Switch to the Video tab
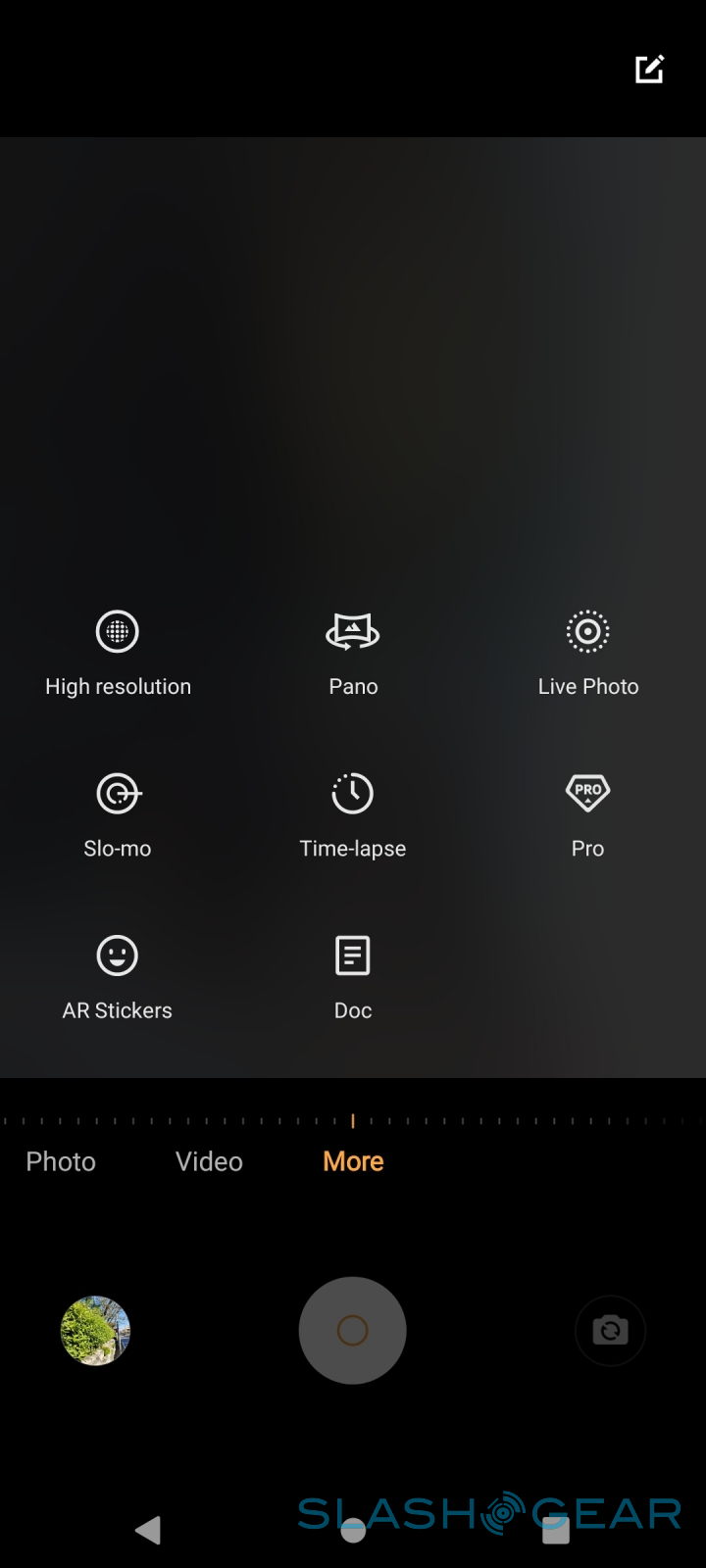The width and height of the screenshot is (706, 1568). [x=209, y=1161]
